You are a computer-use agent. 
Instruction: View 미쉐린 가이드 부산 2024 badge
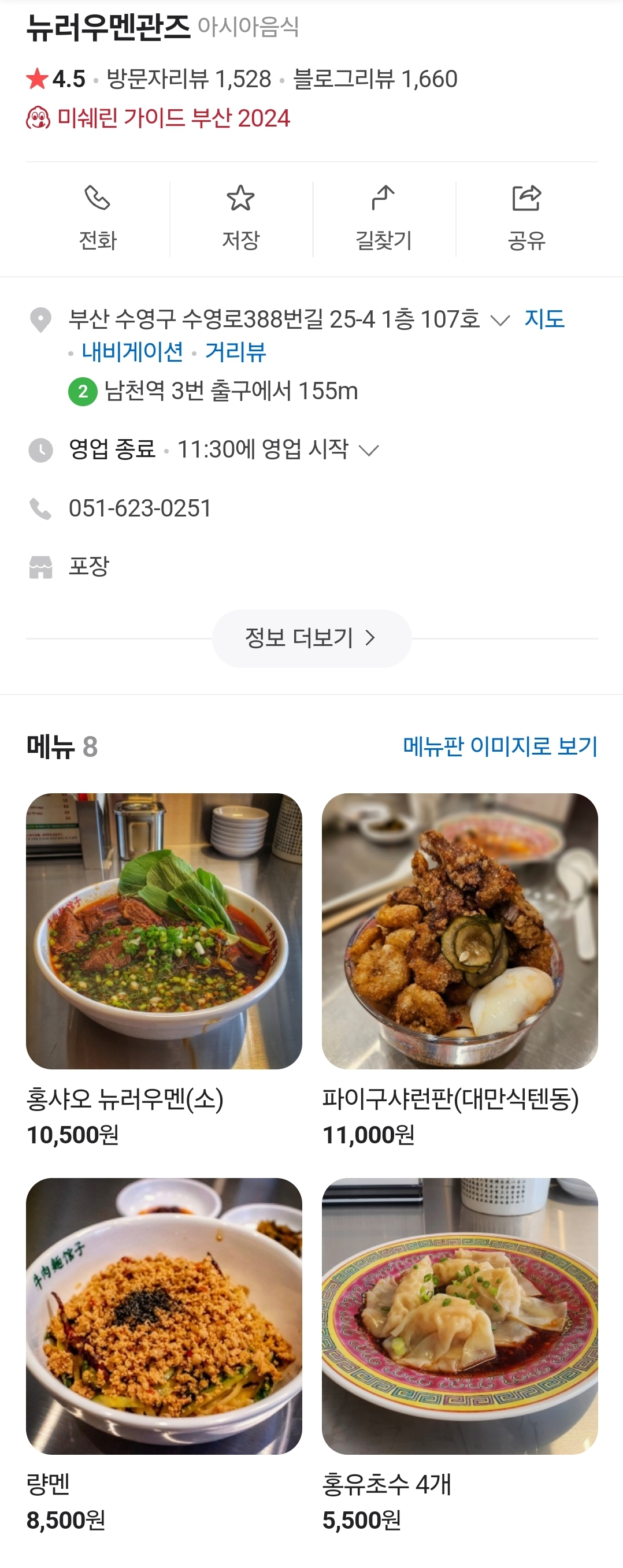click(x=173, y=118)
